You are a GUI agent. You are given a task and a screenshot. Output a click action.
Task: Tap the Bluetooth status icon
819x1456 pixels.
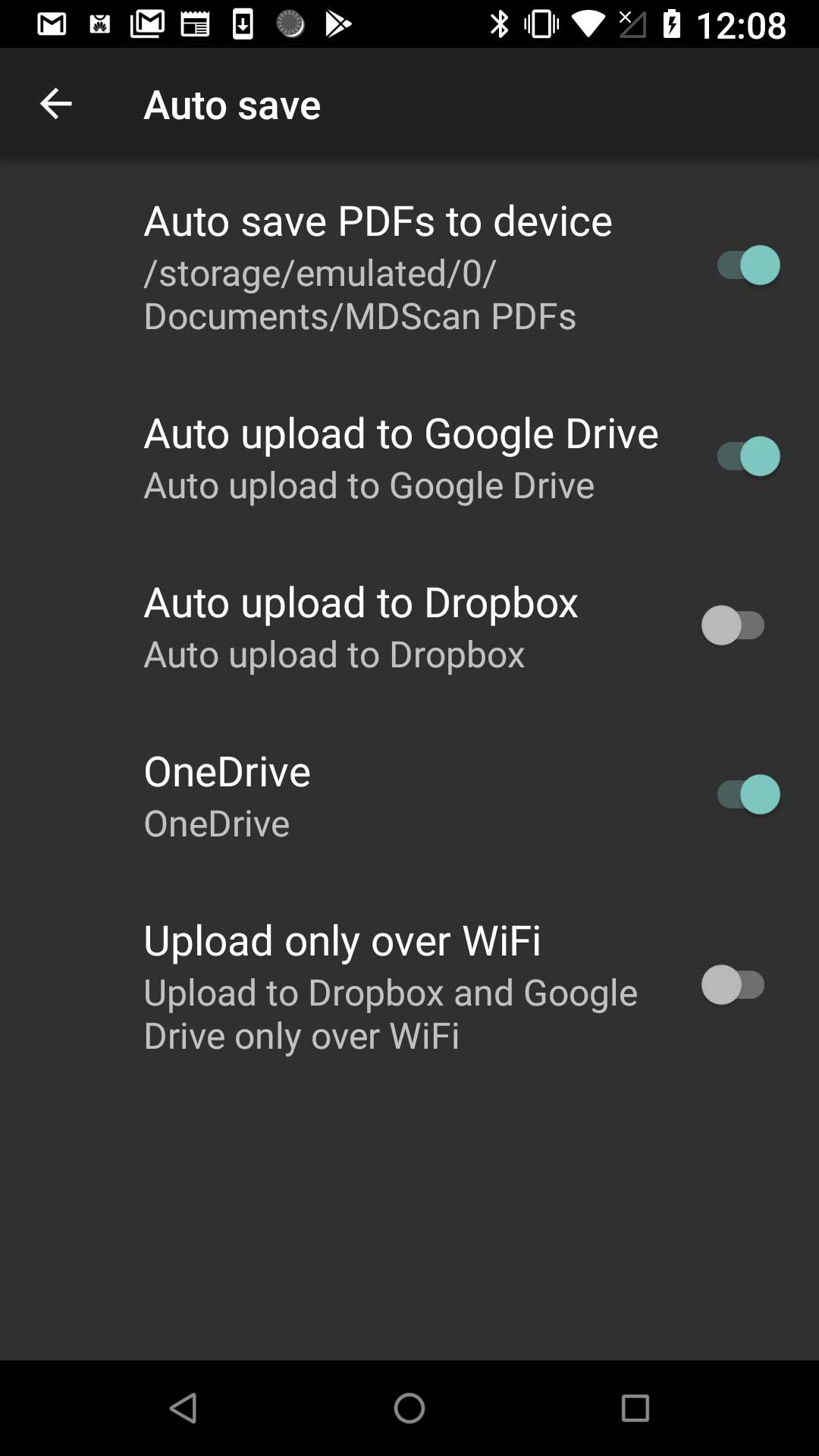click(x=499, y=23)
